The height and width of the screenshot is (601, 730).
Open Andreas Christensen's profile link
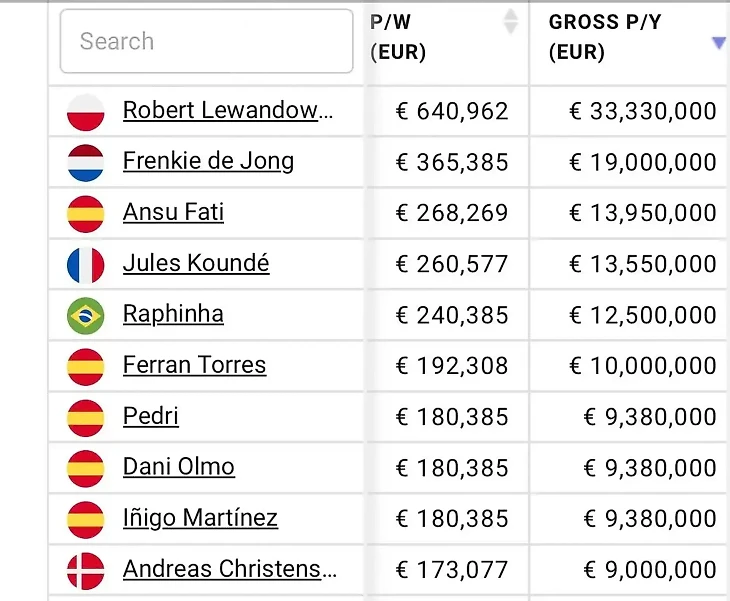click(227, 569)
